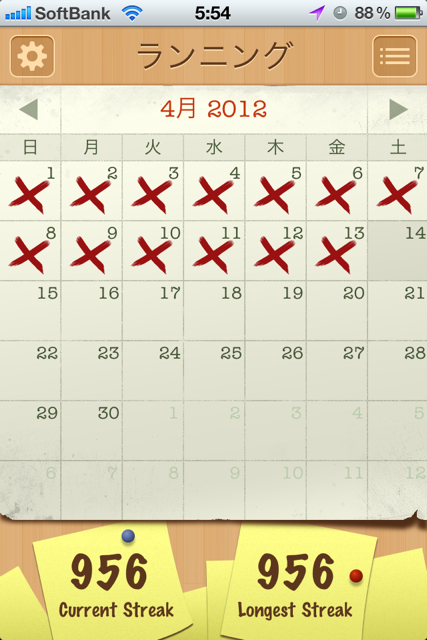Open the settings gear

(32, 56)
